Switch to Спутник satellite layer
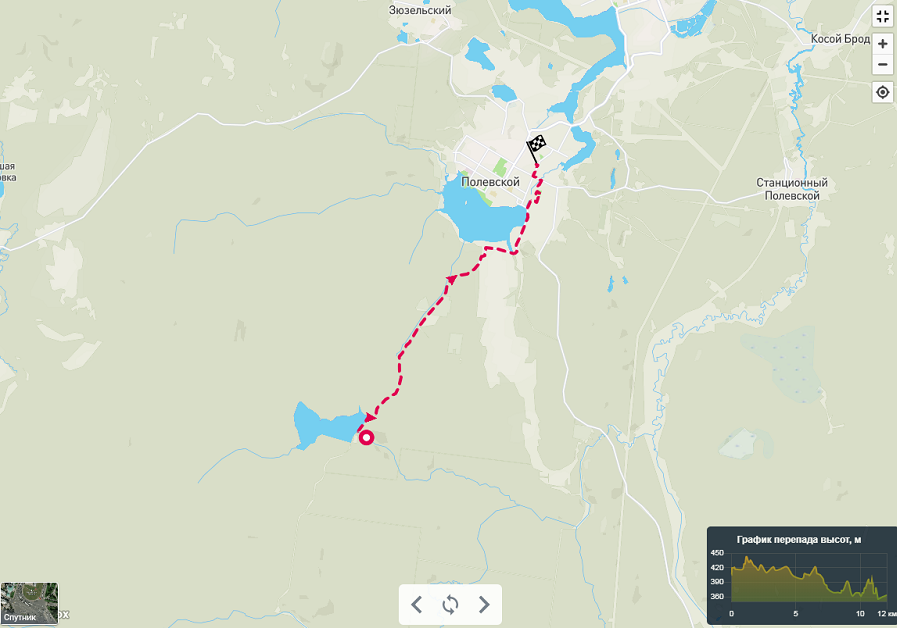This screenshot has height=628, width=897. 29,604
